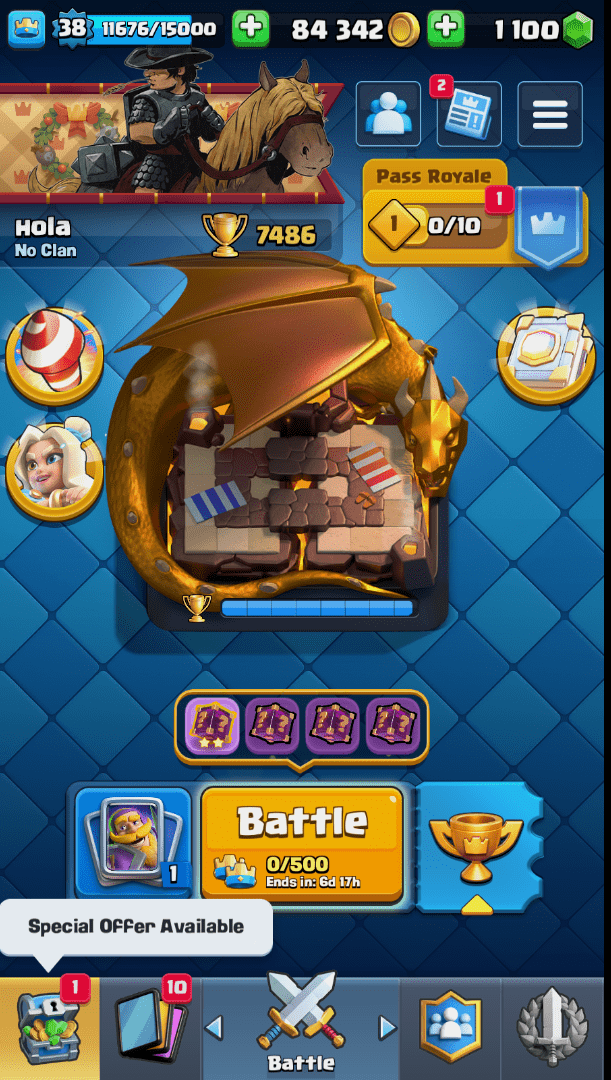Open the news feed icon
This screenshot has width=611, height=1080.
[469, 114]
